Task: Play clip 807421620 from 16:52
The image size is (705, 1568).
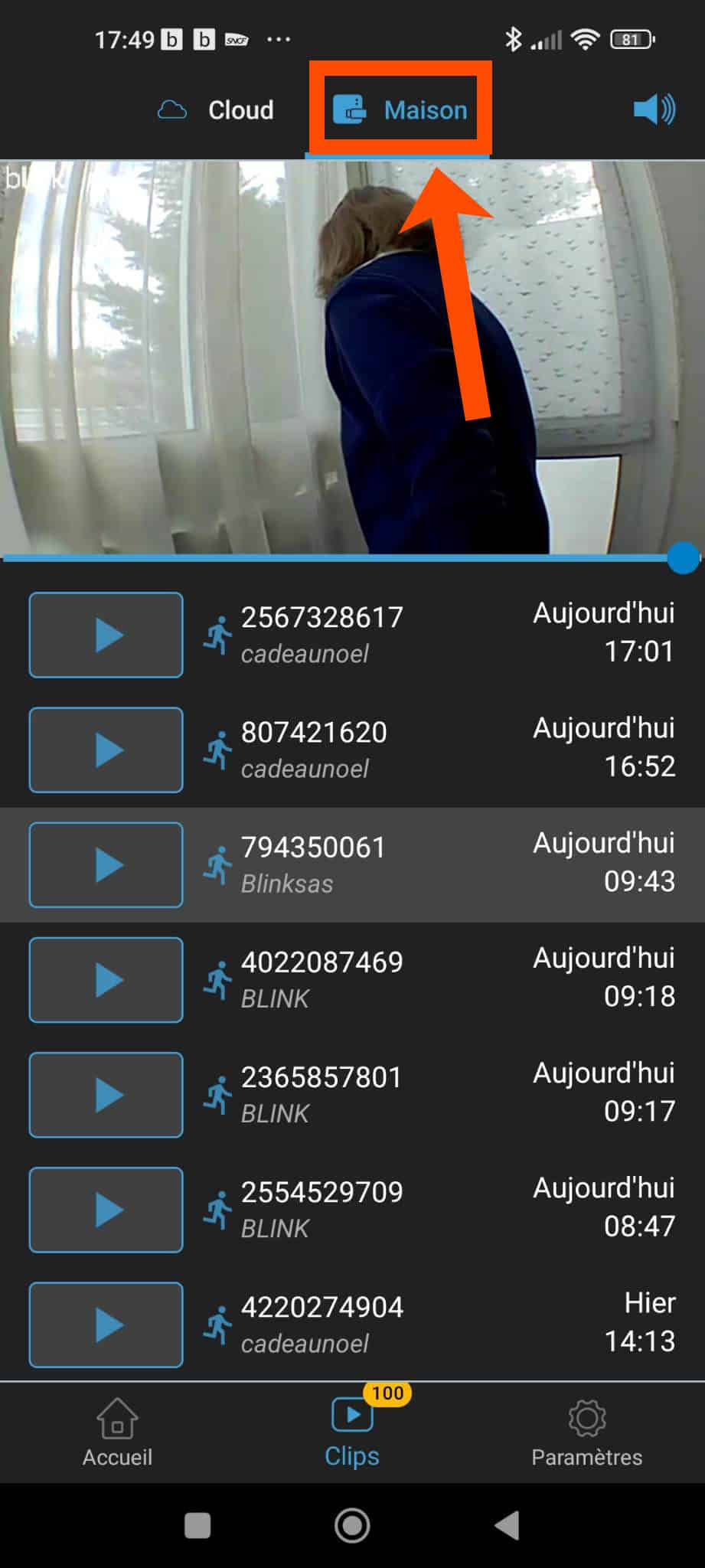Action: [x=106, y=750]
